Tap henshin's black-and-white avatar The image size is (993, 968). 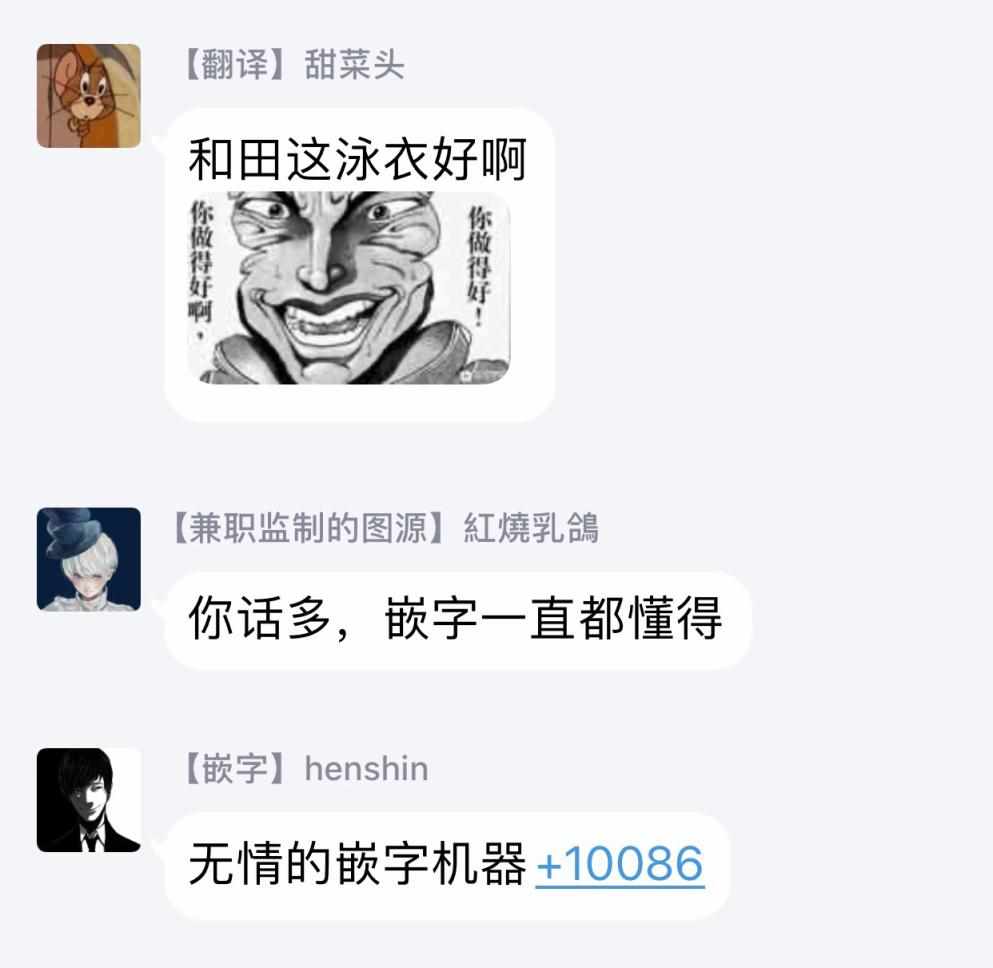[x=89, y=800]
